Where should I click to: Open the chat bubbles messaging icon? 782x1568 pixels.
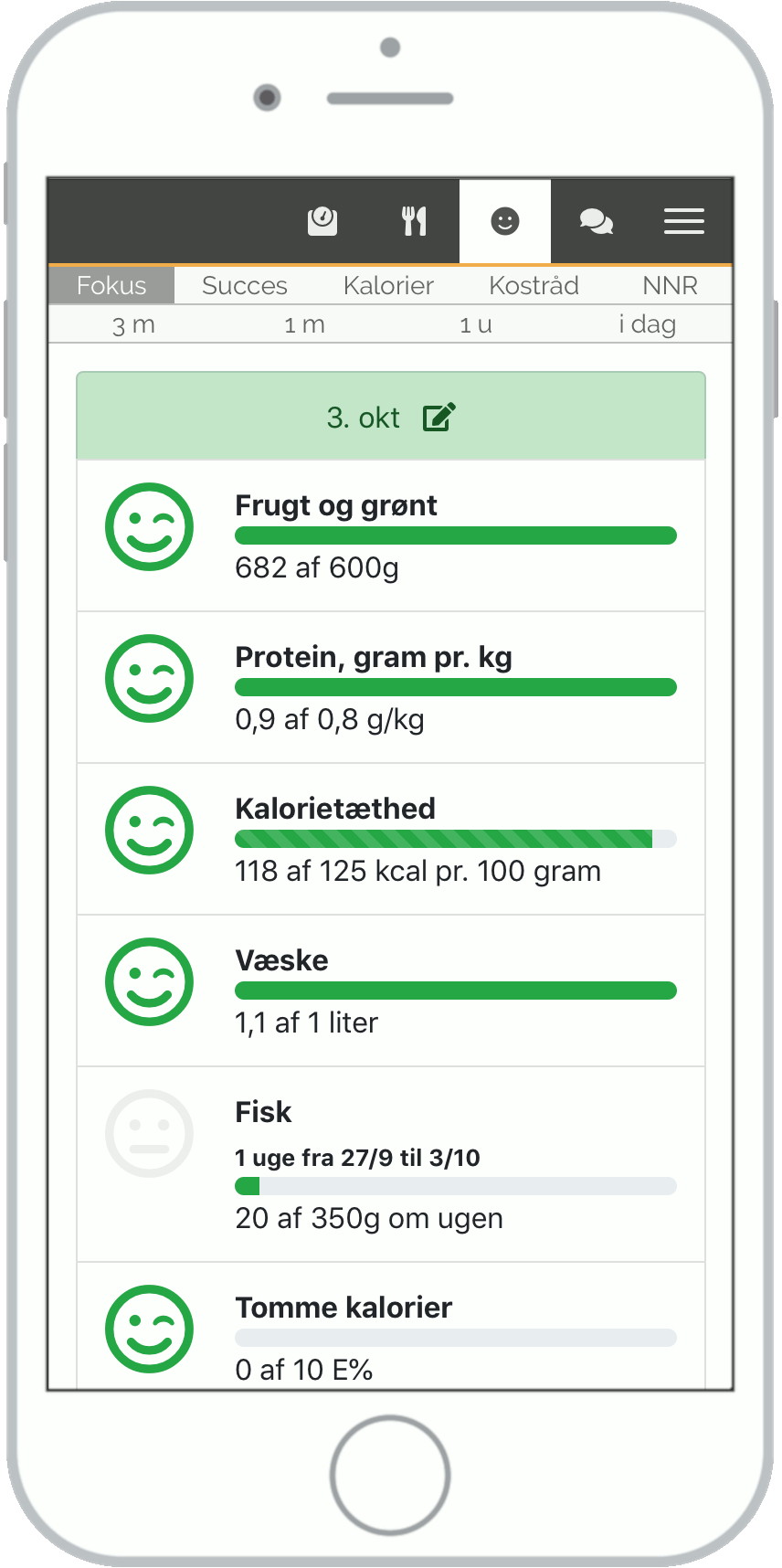[596, 220]
